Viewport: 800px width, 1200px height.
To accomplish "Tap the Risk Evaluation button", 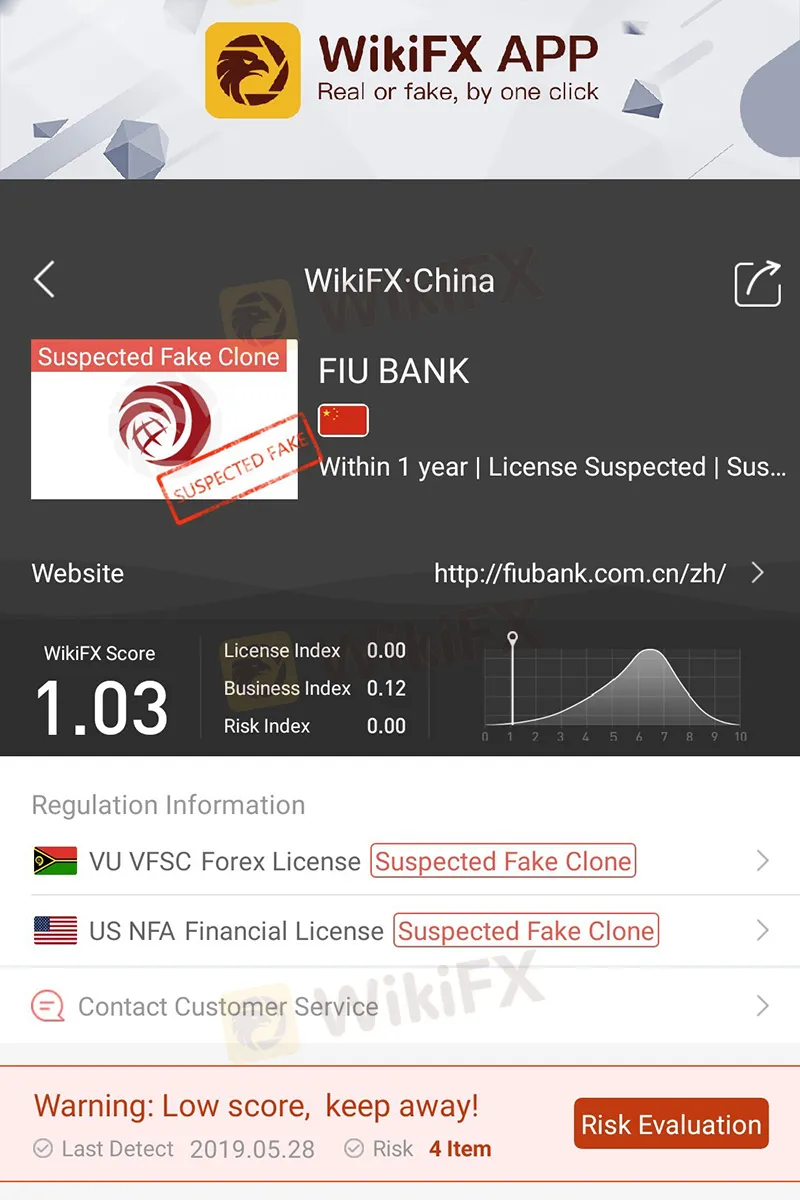I will 671,1124.
